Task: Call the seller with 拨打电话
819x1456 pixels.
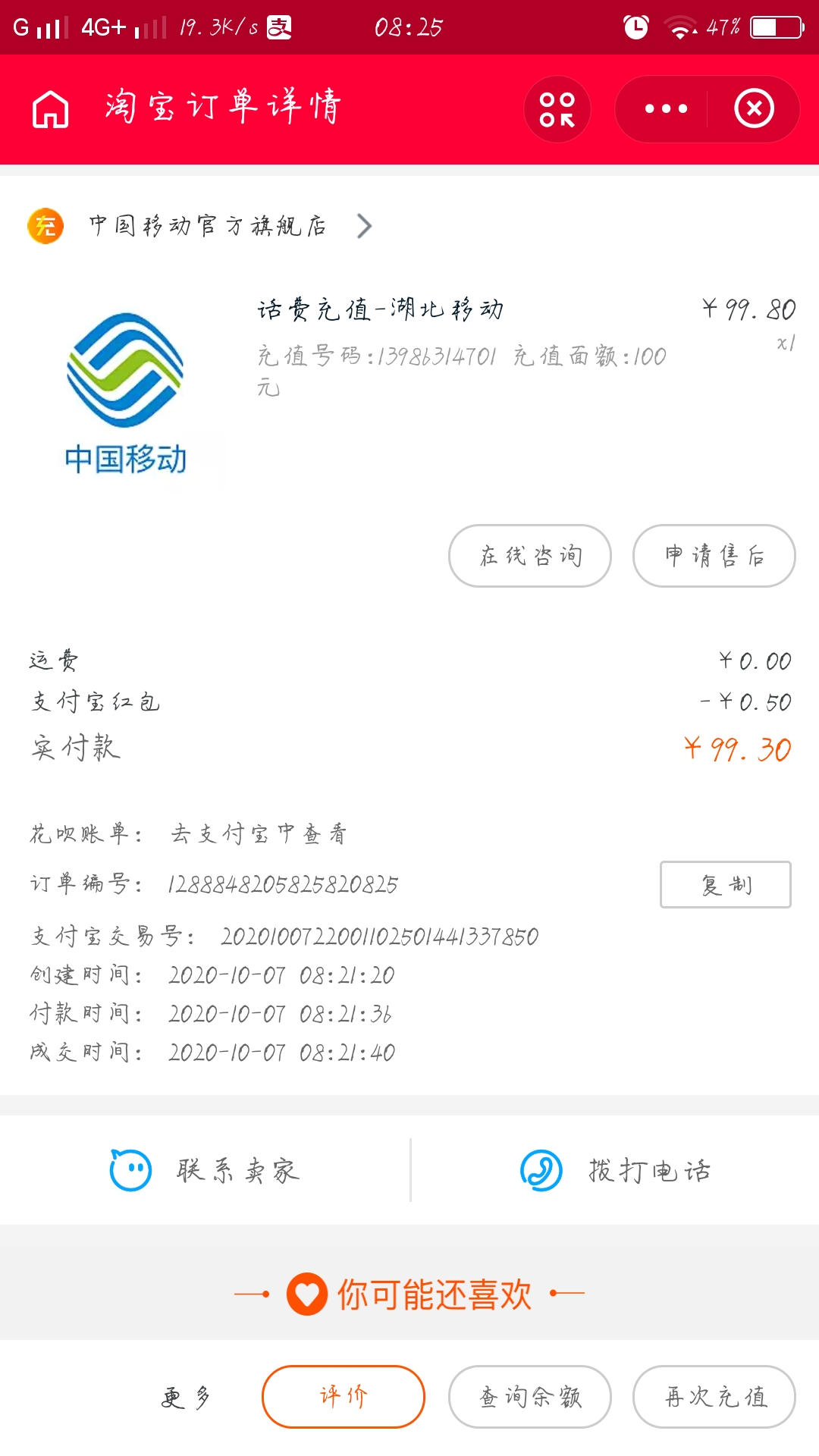Action: (616, 1170)
